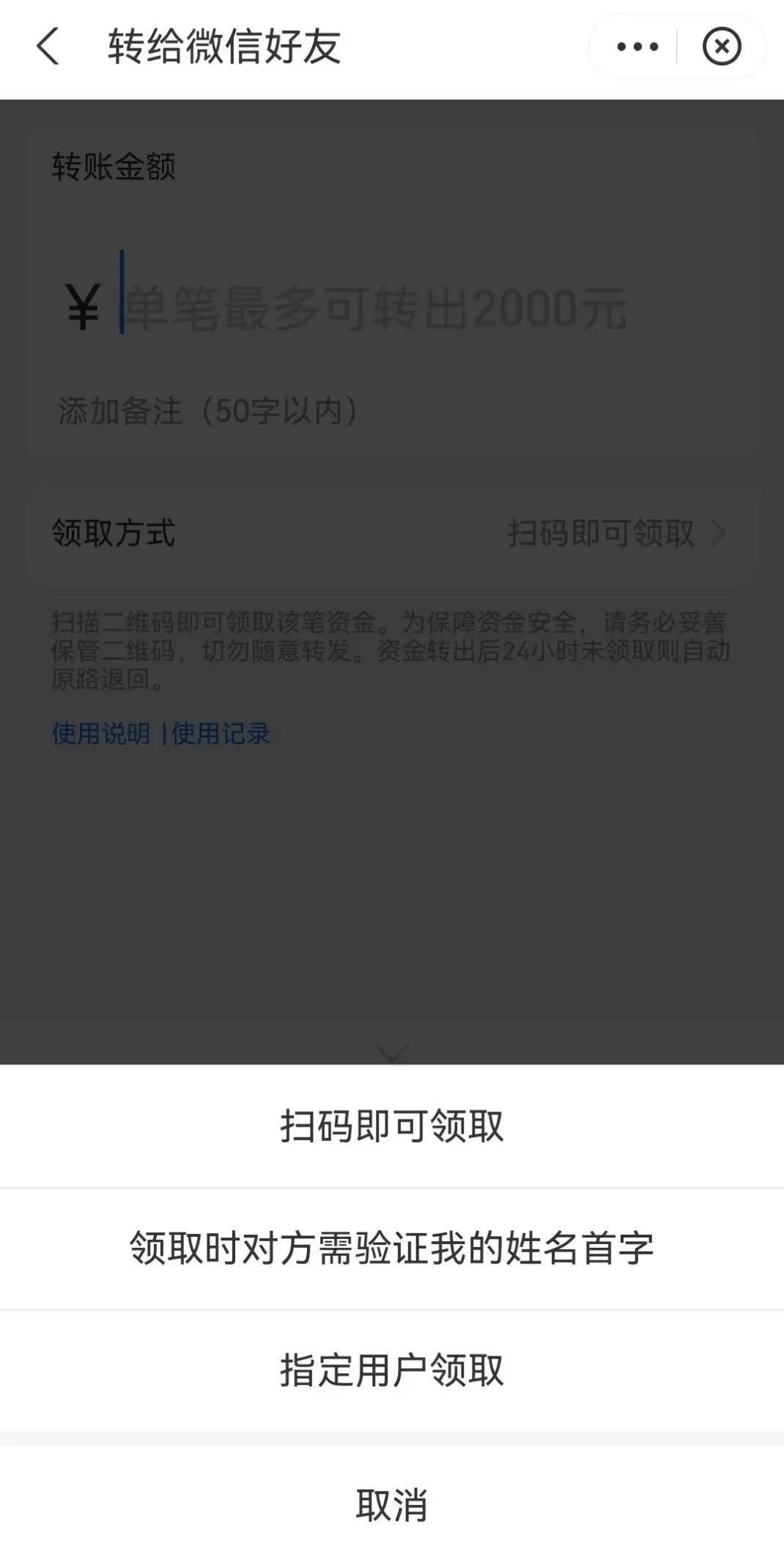Tap 取消 to dismiss the sheet

pyautogui.click(x=392, y=1505)
